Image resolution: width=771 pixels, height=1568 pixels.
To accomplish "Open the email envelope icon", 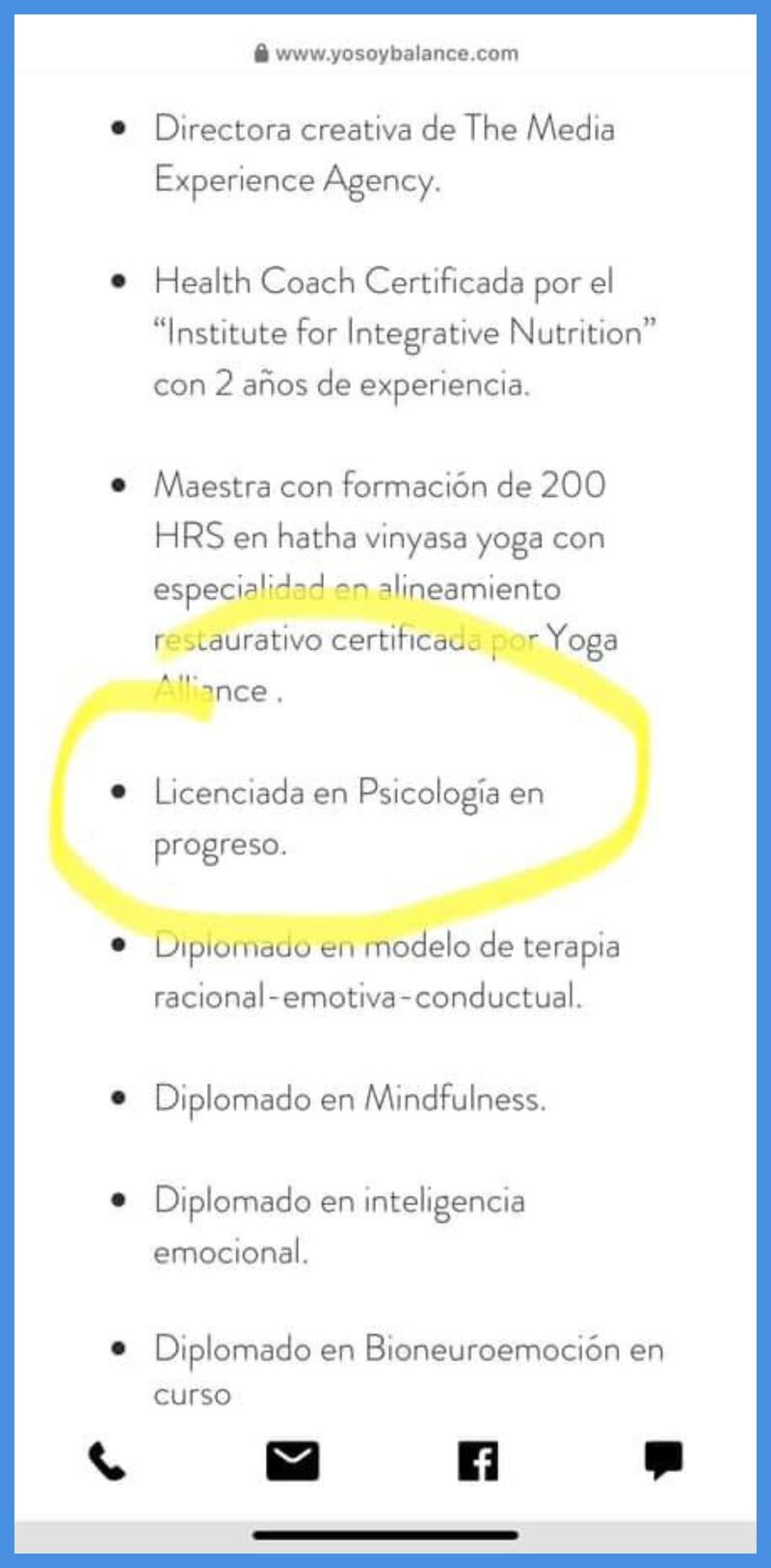I will click(292, 1461).
